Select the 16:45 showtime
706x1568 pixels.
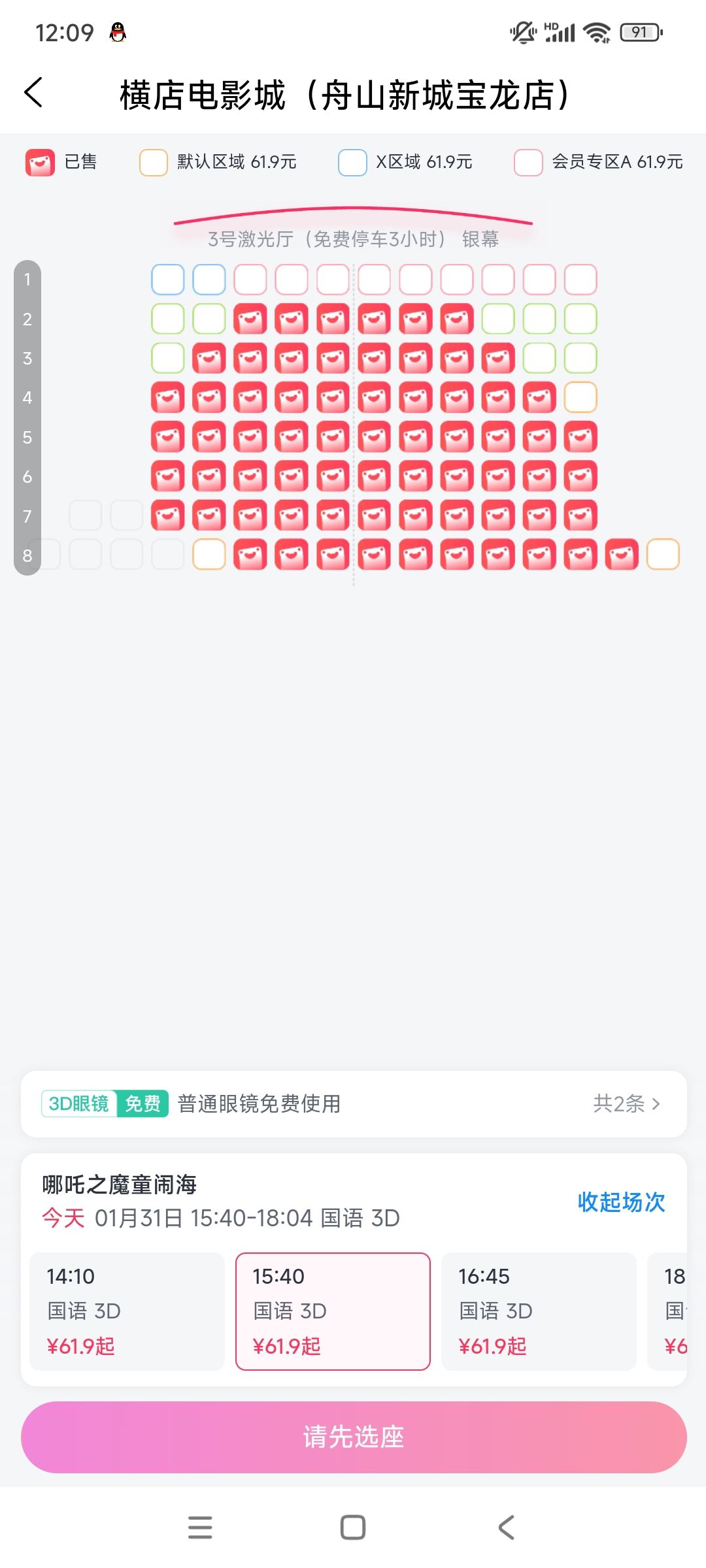pos(539,1311)
